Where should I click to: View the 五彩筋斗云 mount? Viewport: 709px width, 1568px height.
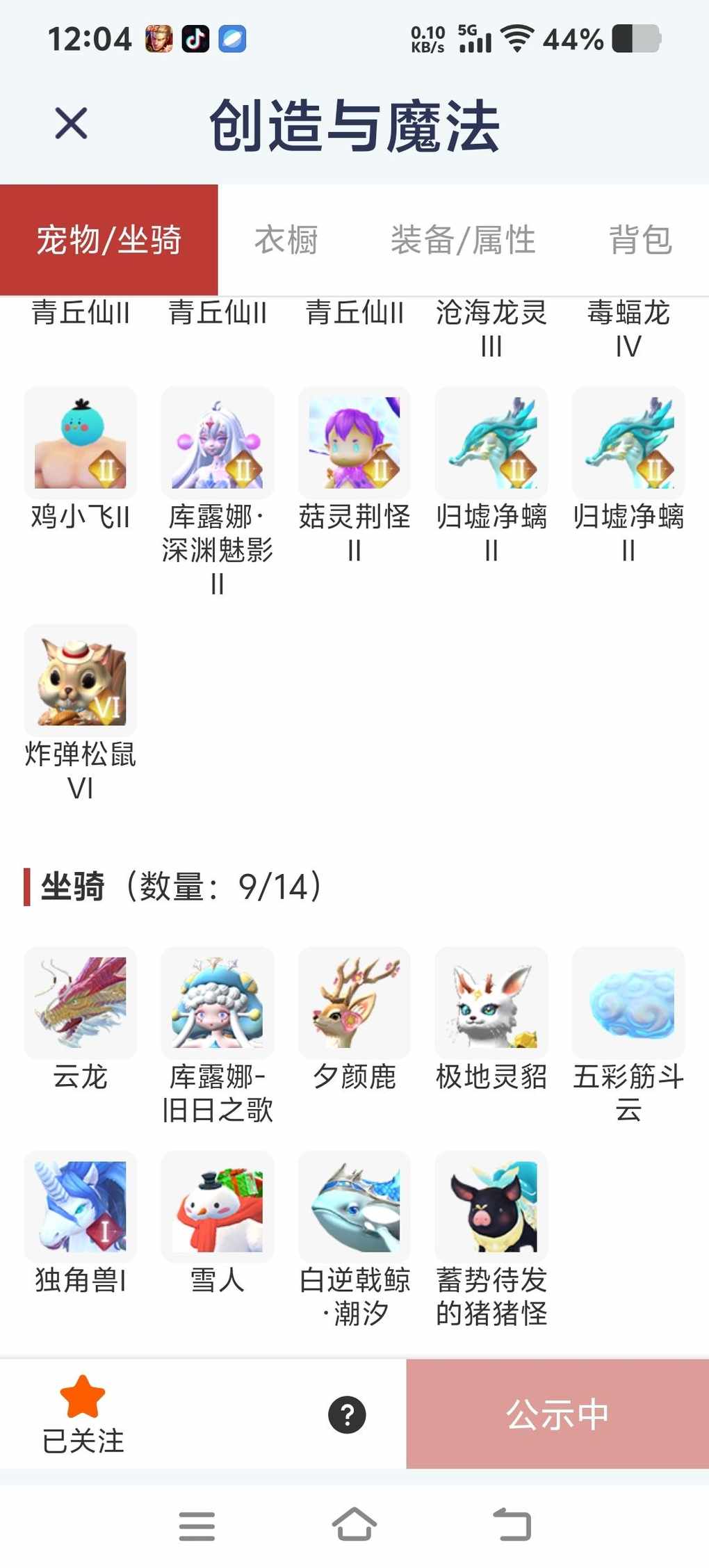tap(628, 1003)
